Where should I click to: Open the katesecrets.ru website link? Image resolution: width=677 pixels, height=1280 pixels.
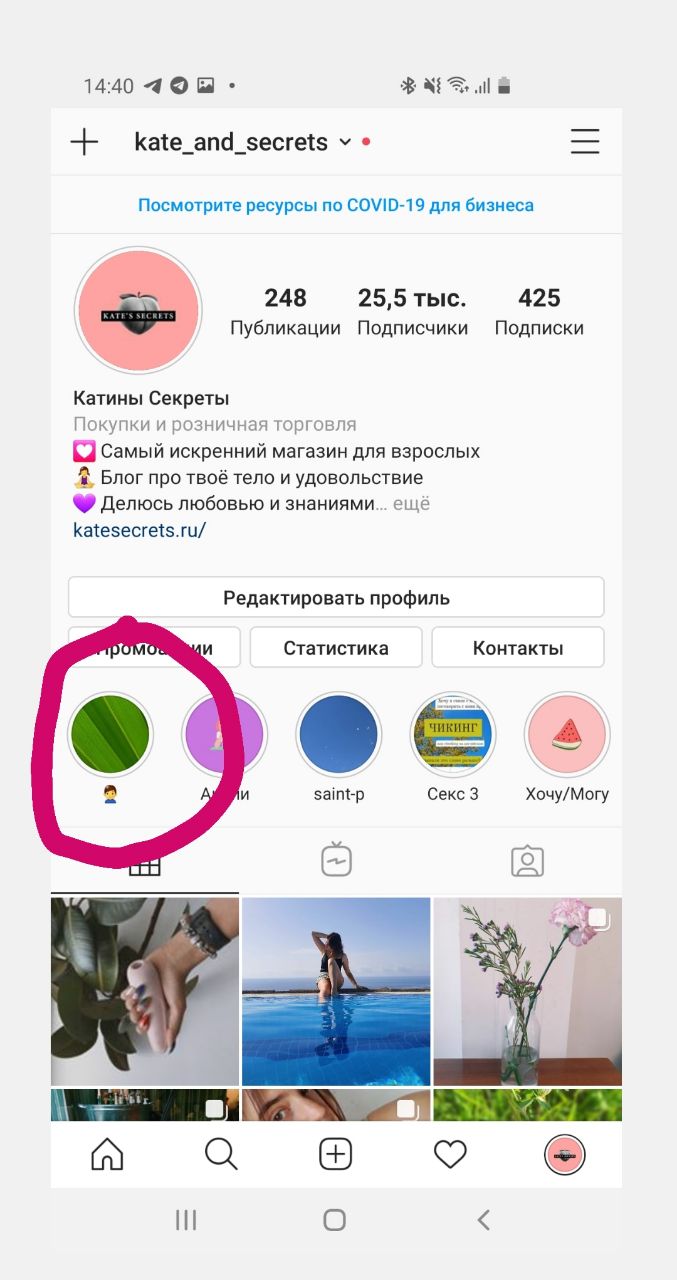click(139, 530)
